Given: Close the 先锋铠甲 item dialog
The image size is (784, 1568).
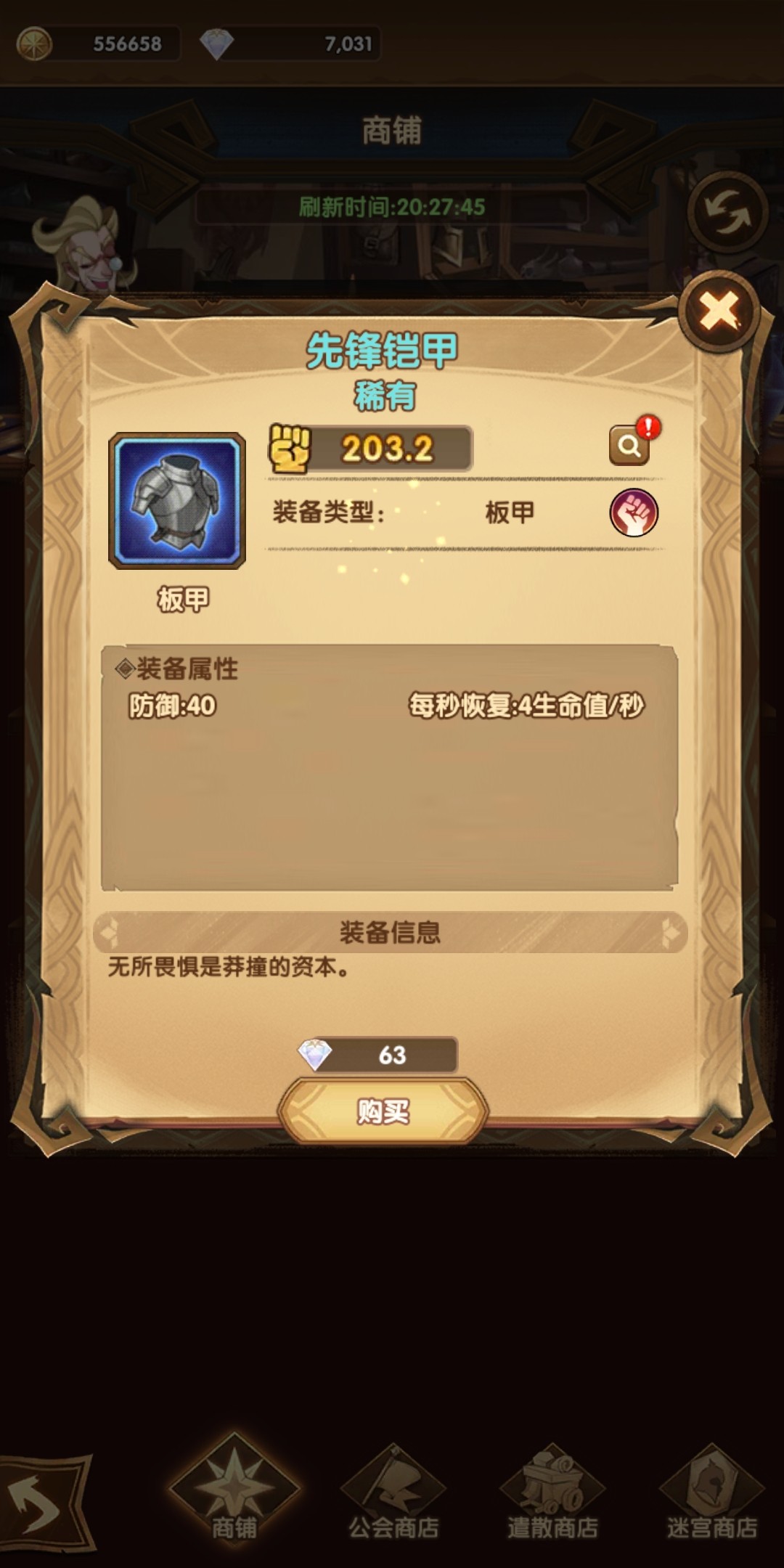Looking at the screenshot, I should coord(719,312).
